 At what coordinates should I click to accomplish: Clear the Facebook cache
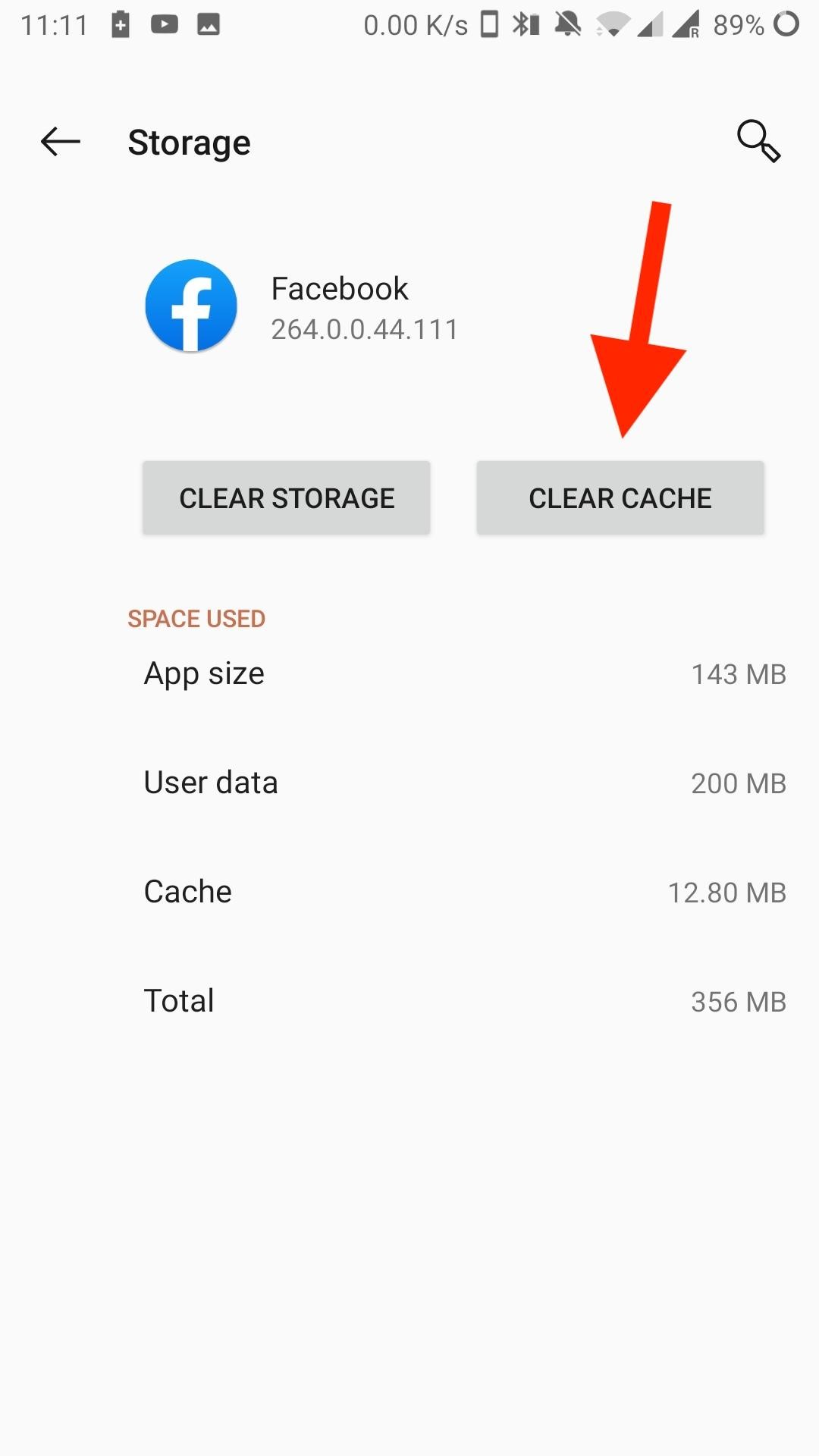[x=620, y=497]
